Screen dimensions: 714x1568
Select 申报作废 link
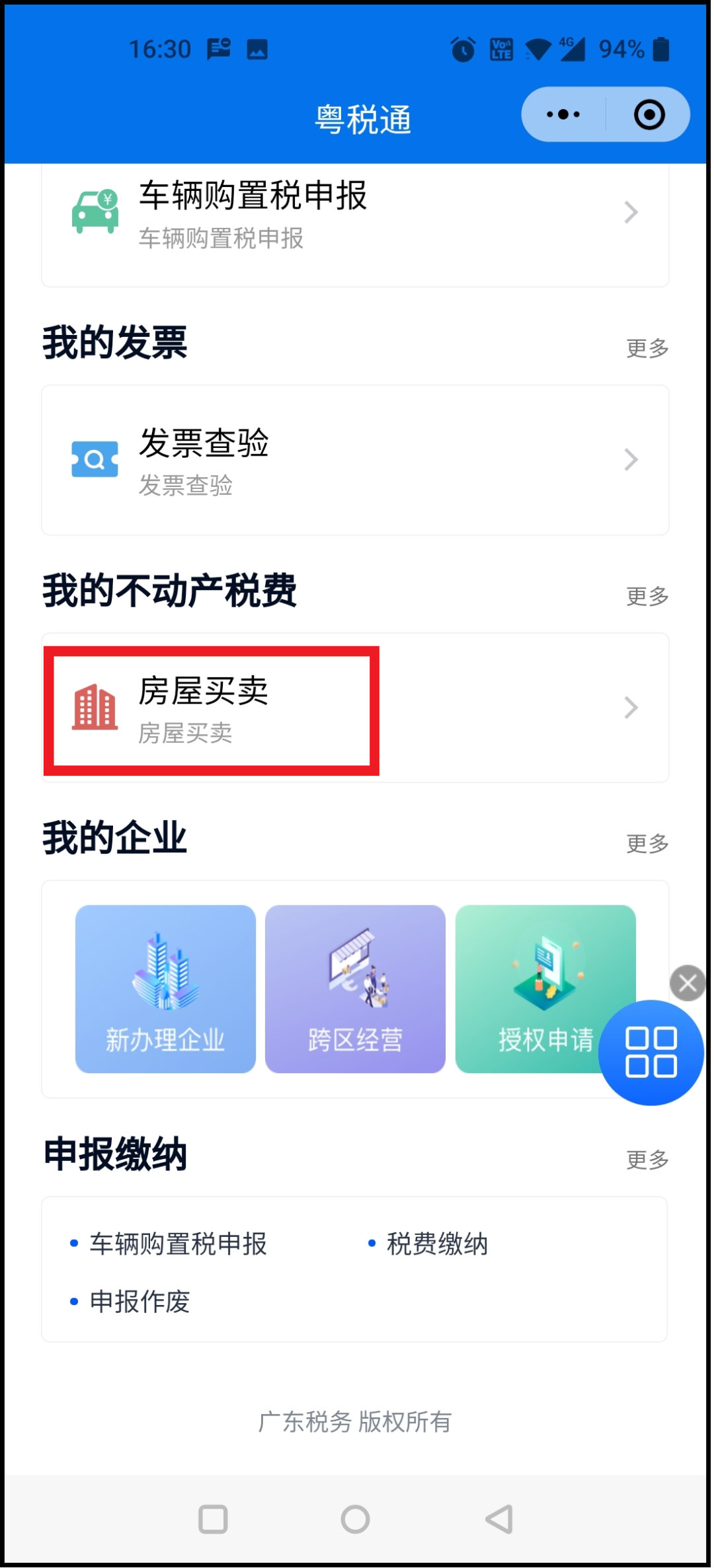pyautogui.click(x=130, y=1301)
